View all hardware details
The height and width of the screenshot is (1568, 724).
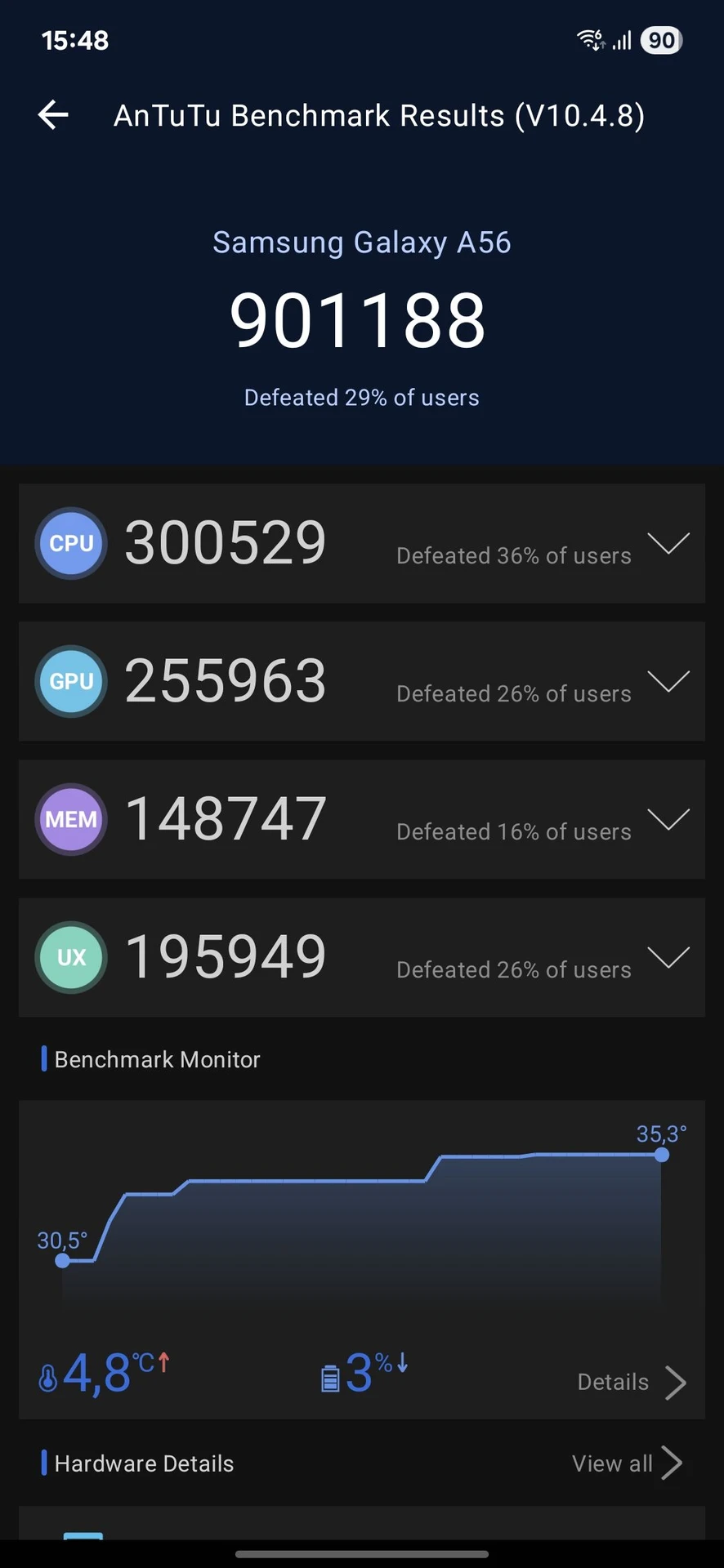(x=626, y=1463)
